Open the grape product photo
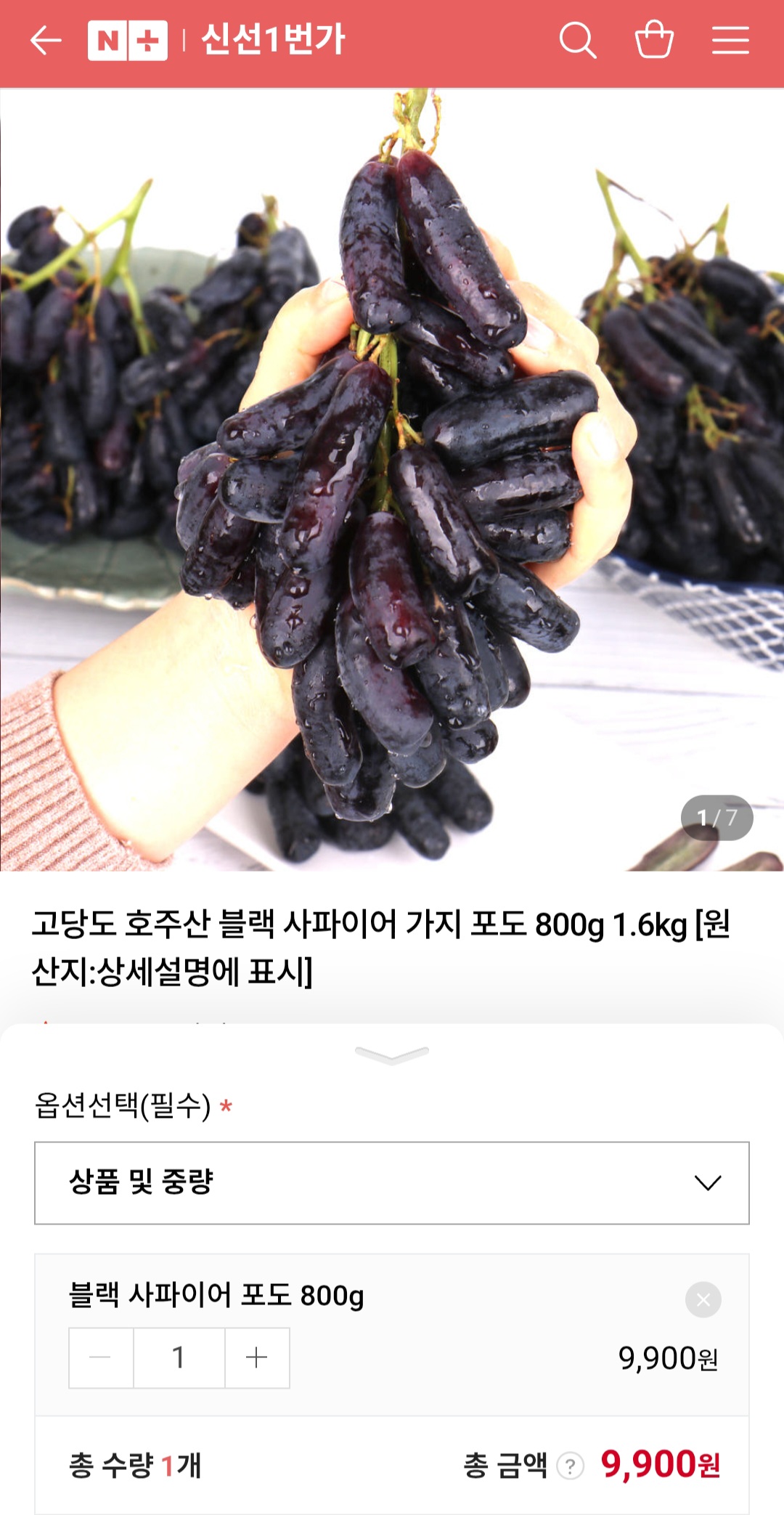The height and width of the screenshot is (1515, 784). (x=392, y=479)
